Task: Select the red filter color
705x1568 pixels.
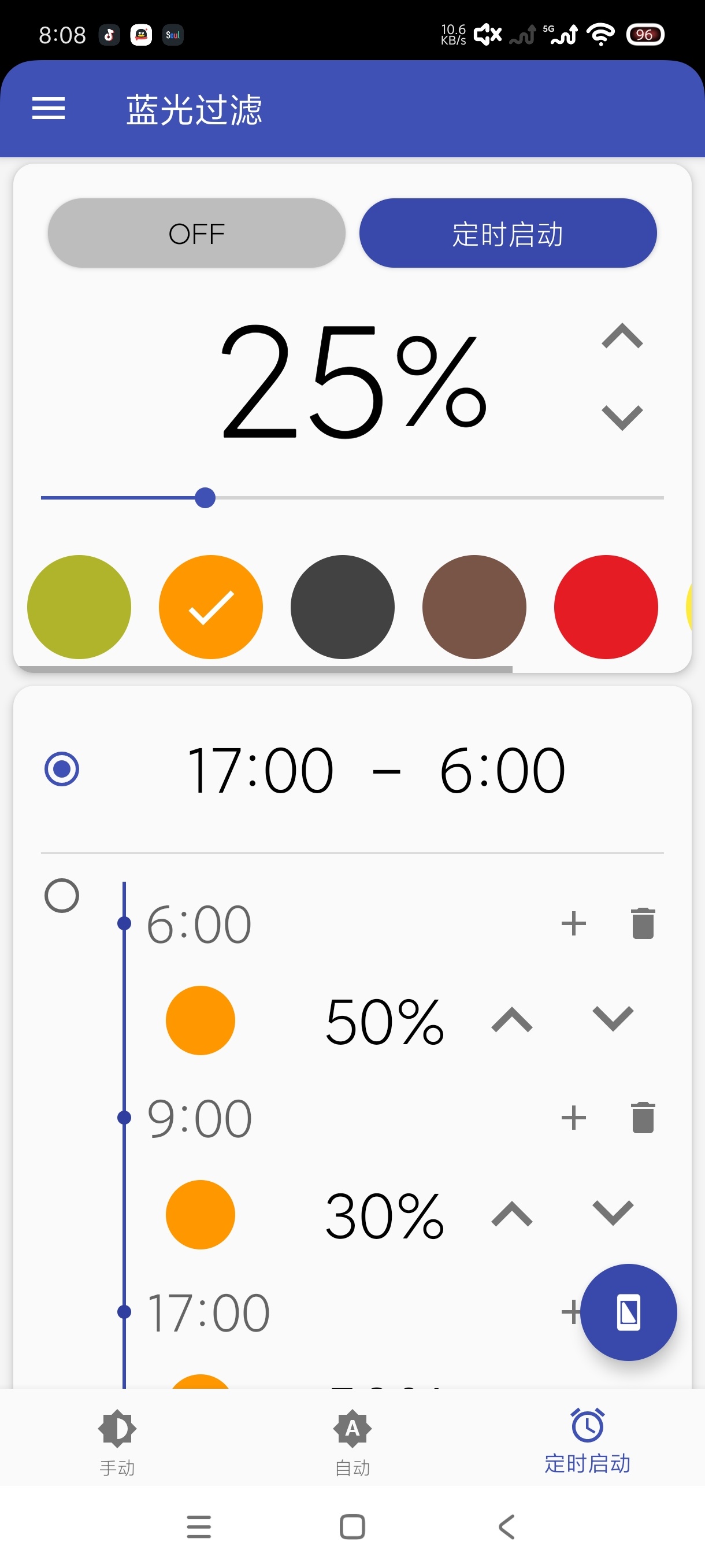Action: coord(605,607)
